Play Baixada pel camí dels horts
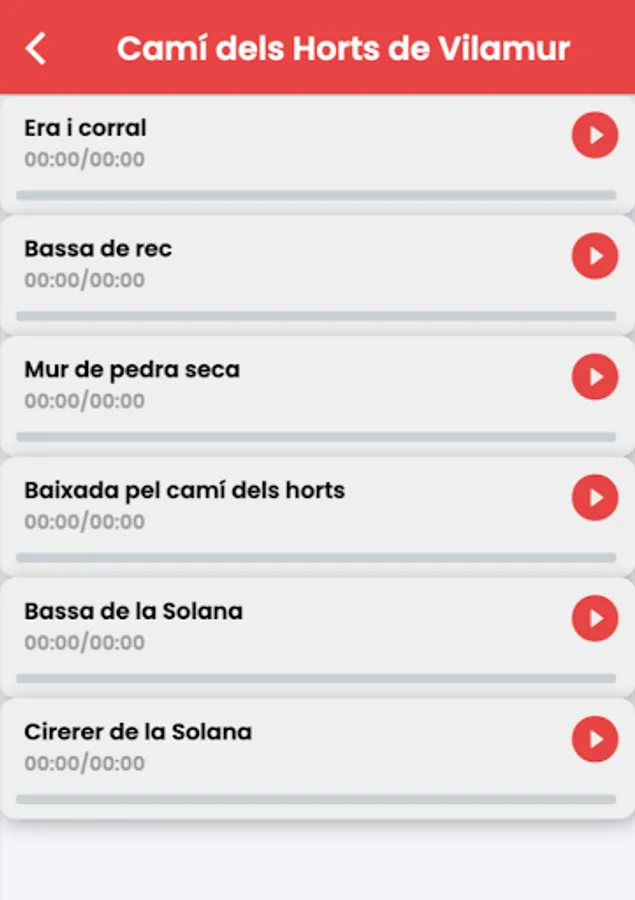635x900 pixels. coord(595,497)
